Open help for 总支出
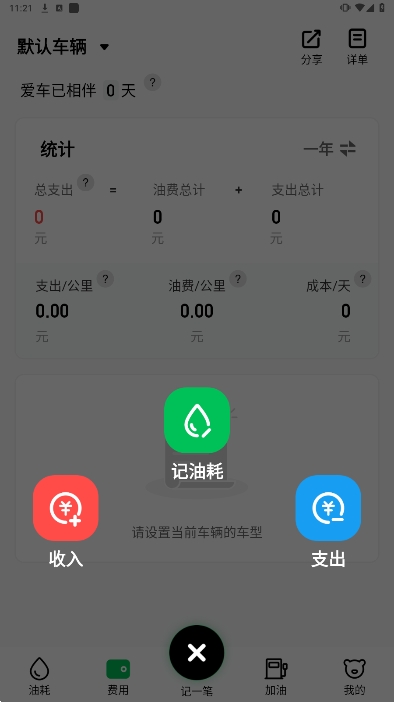 (86, 183)
